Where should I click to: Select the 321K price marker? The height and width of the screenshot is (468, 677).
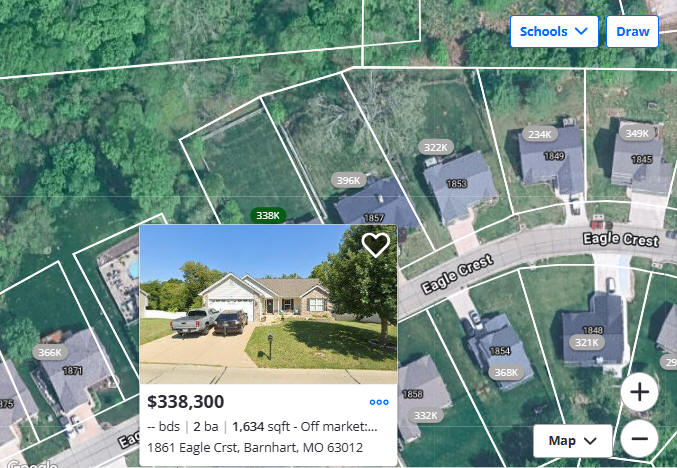(x=586, y=342)
